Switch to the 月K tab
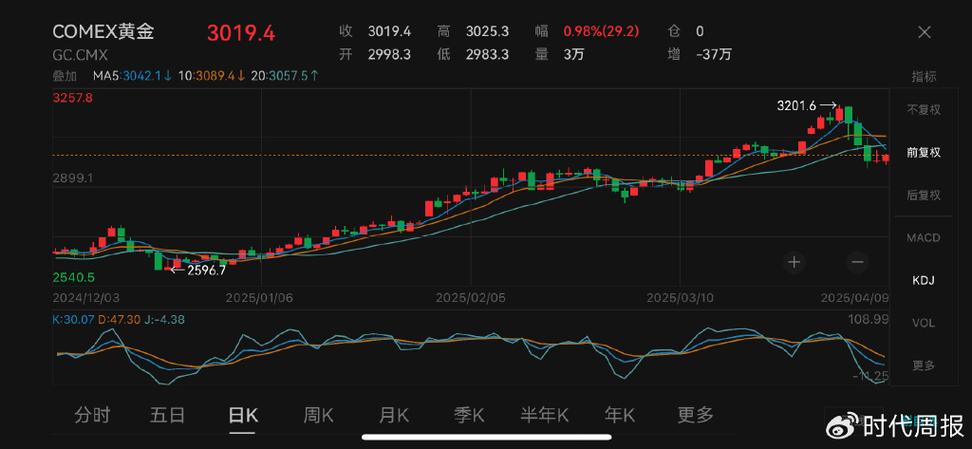The width and height of the screenshot is (972, 449). coord(394,415)
